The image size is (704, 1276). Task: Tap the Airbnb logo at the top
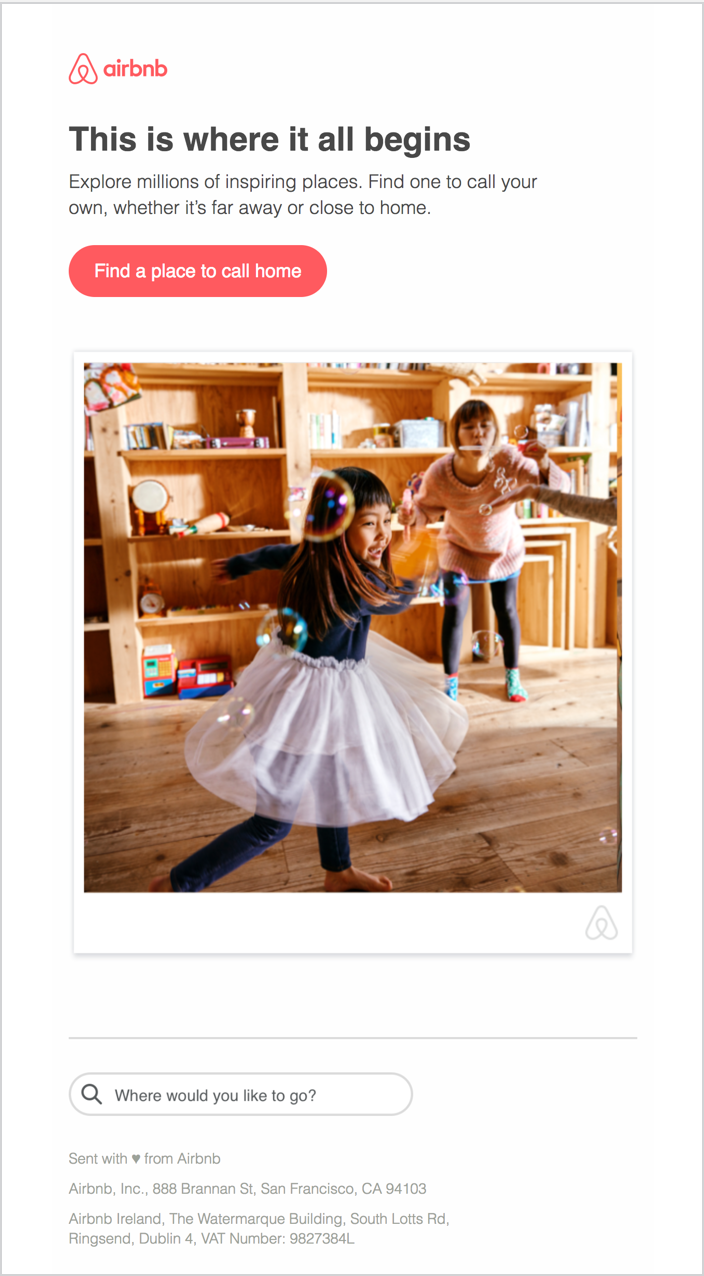118,69
